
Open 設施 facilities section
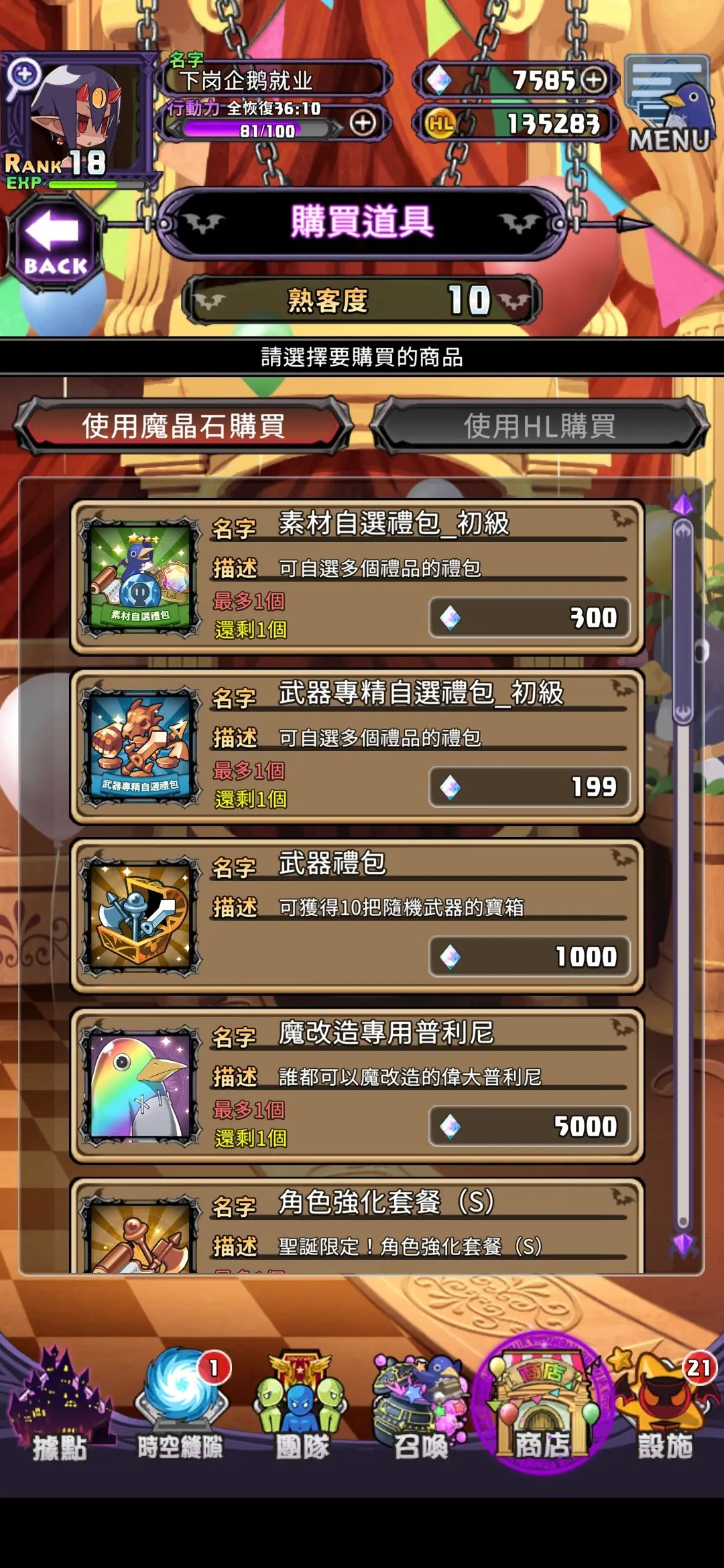664,1409
